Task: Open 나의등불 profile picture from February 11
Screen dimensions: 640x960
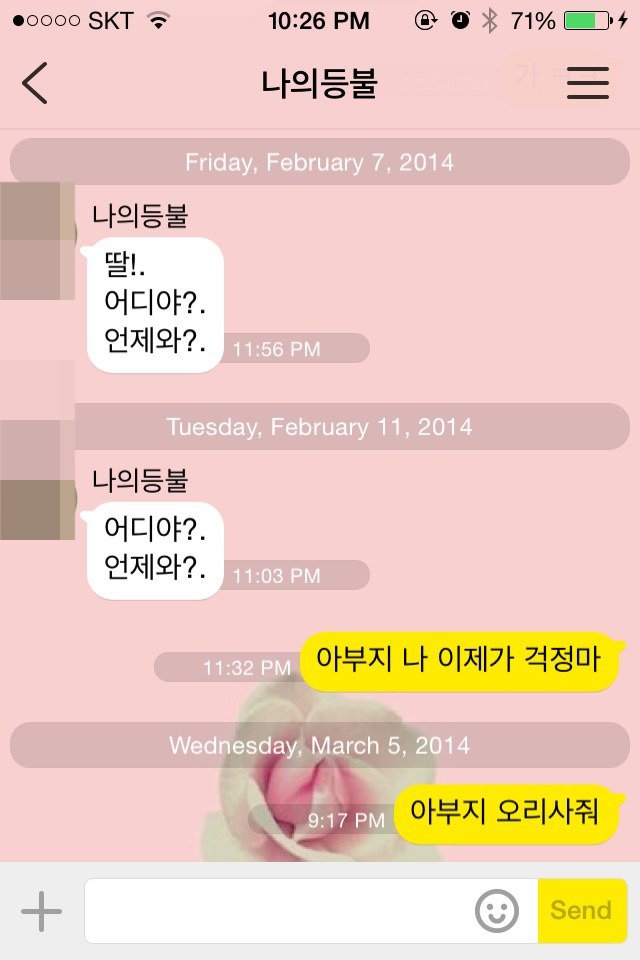Action: (37, 480)
